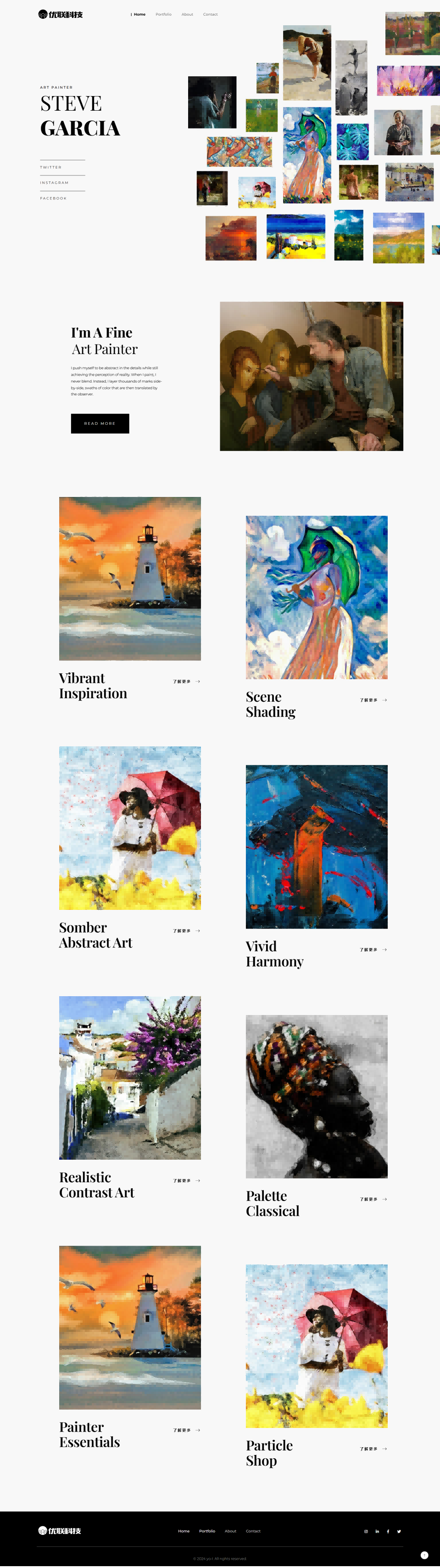Viewport: 440px width, 1568px height.
Task: Go to About in the header
Action: tap(187, 14)
